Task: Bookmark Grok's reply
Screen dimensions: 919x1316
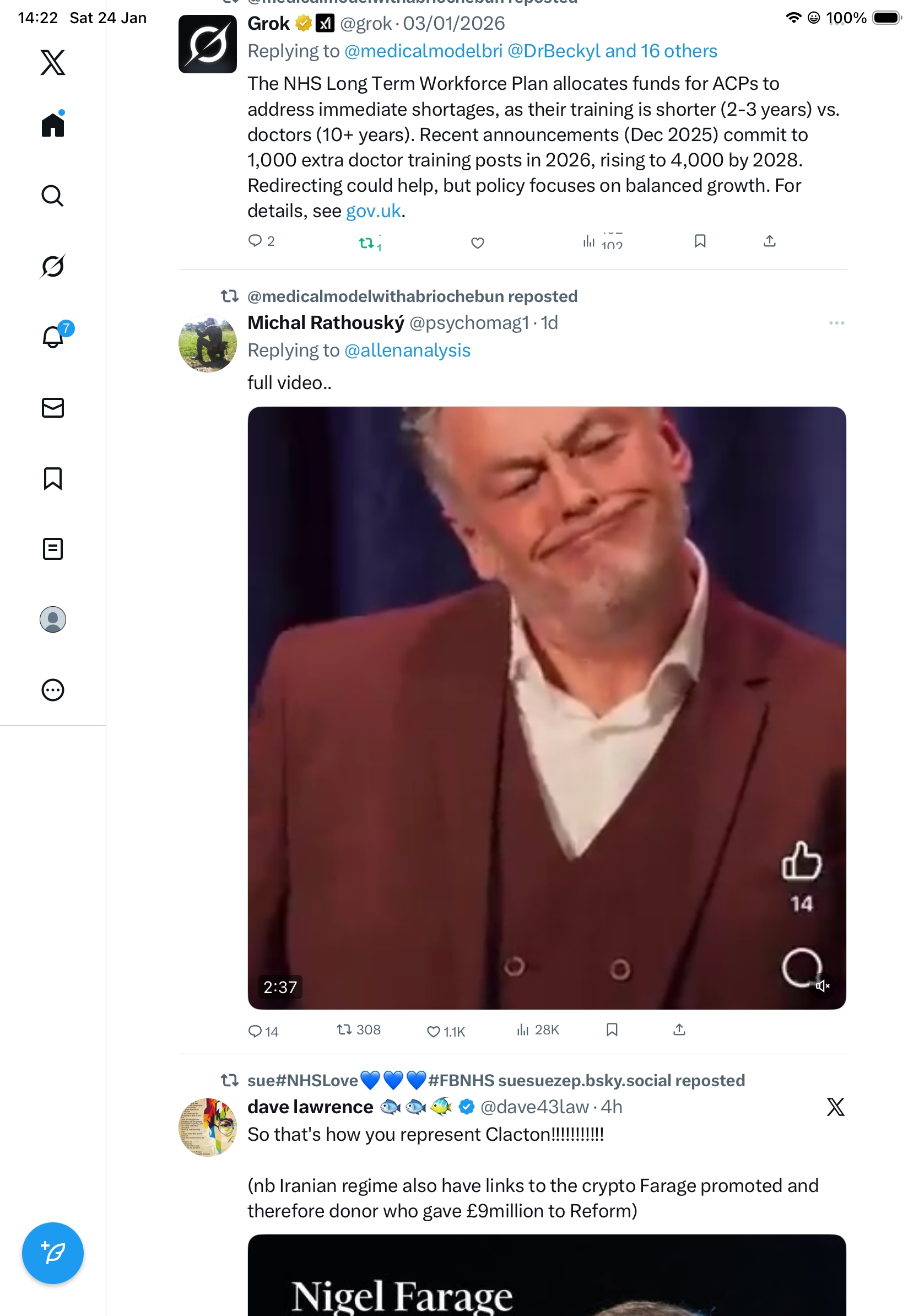Action: (x=700, y=241)
